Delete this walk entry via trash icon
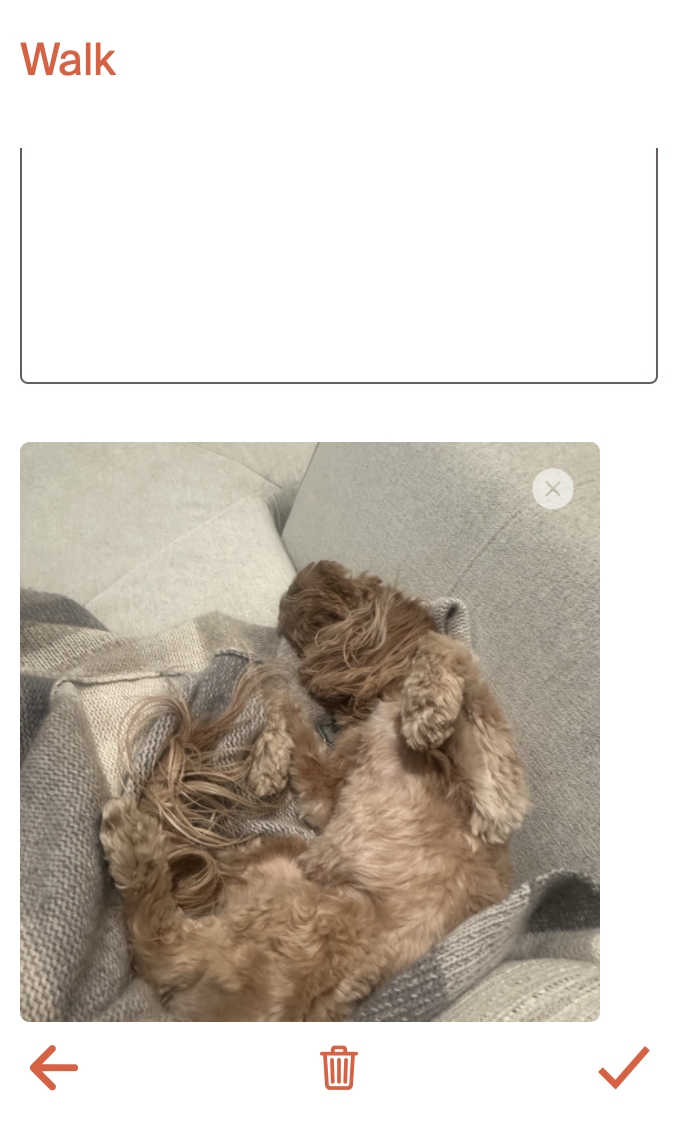This screenshot has height=1122, width=676. (338, 1068)
